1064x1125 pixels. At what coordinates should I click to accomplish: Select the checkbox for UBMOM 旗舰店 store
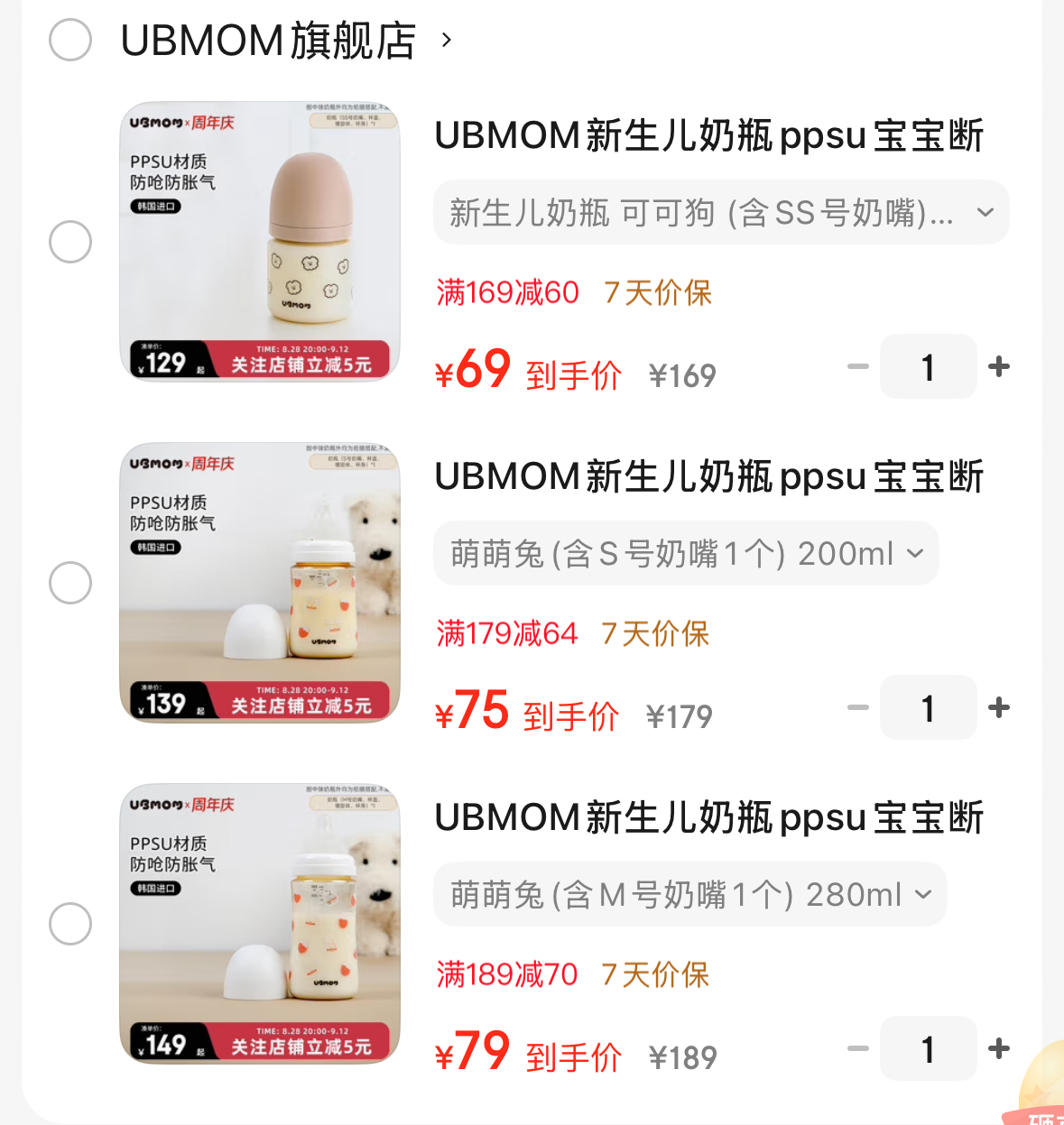pos(69,40)
